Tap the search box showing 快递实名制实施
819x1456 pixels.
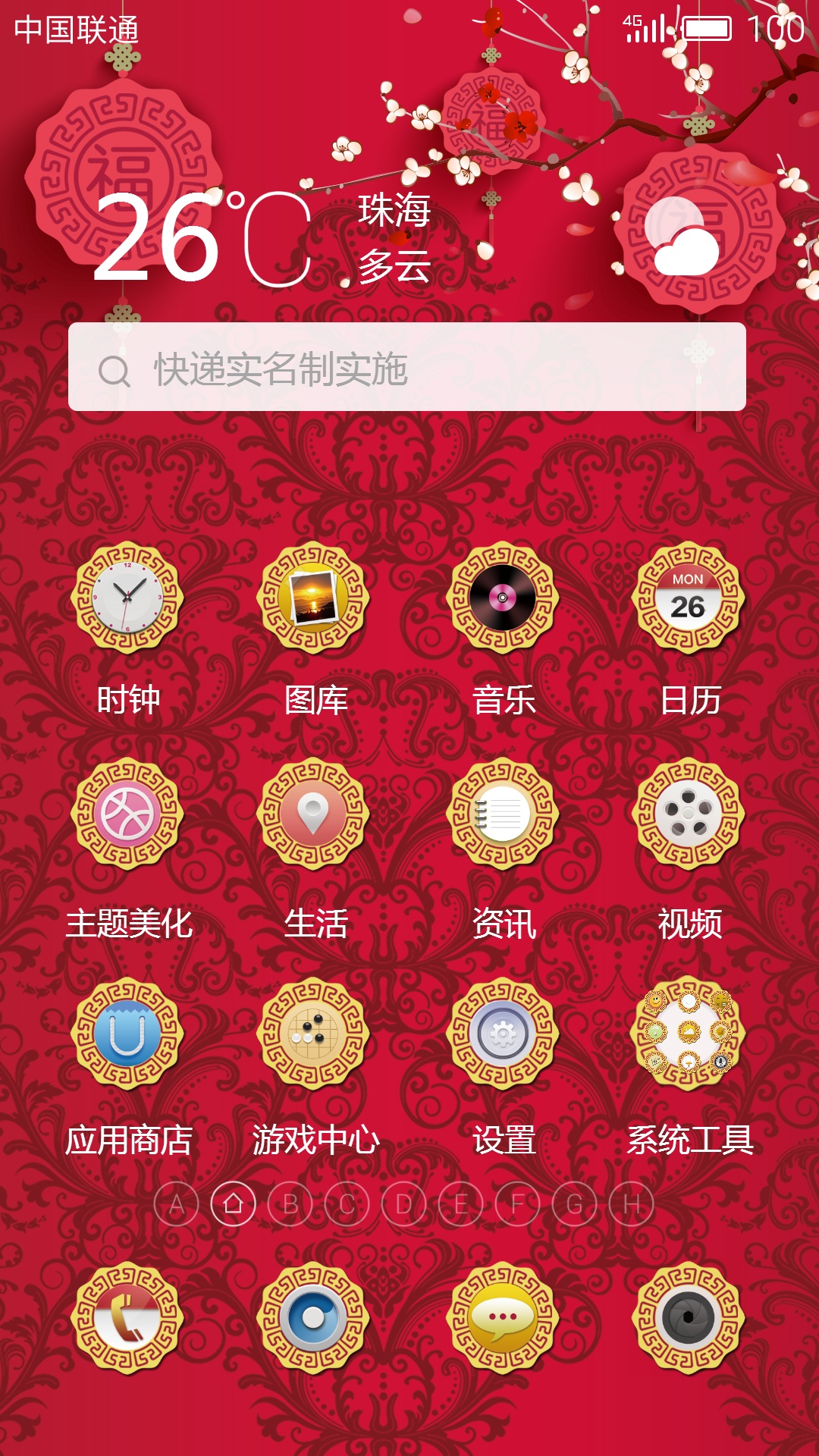tap(407, 367)
